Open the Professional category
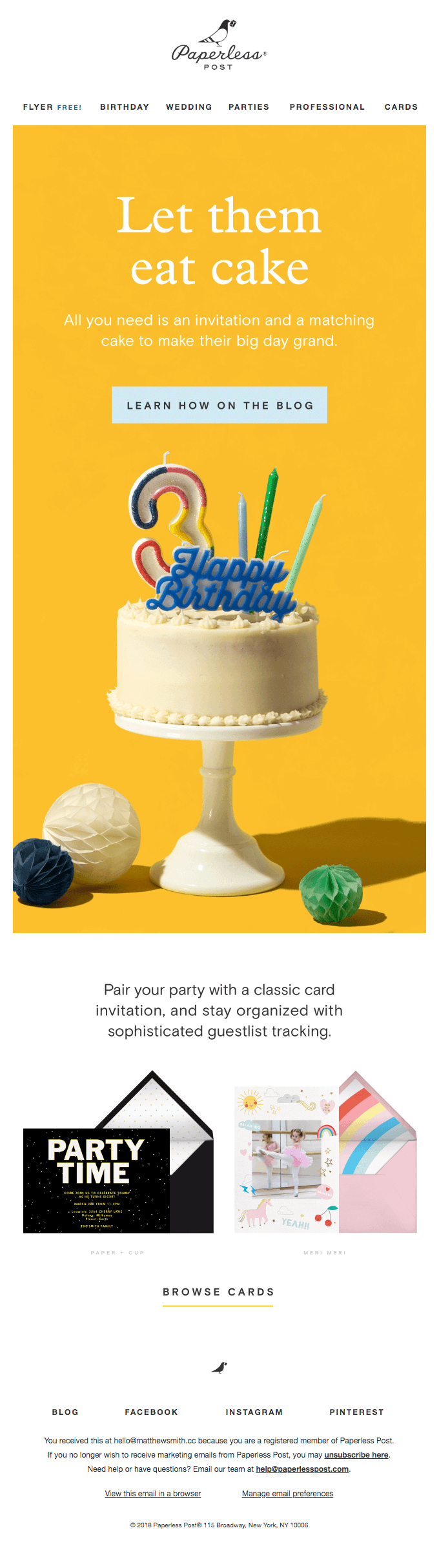Screen dimensions: 439x1568 pyautogui.click(x=327, y=107)
